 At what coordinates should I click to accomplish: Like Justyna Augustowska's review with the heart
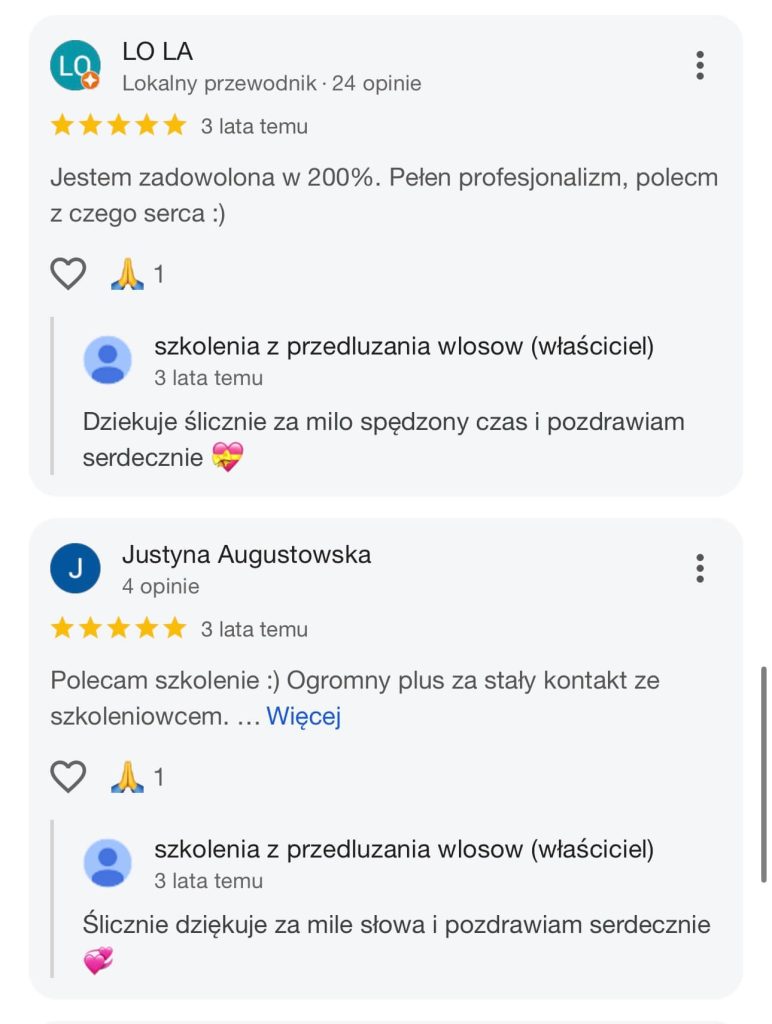pos(68,776)
